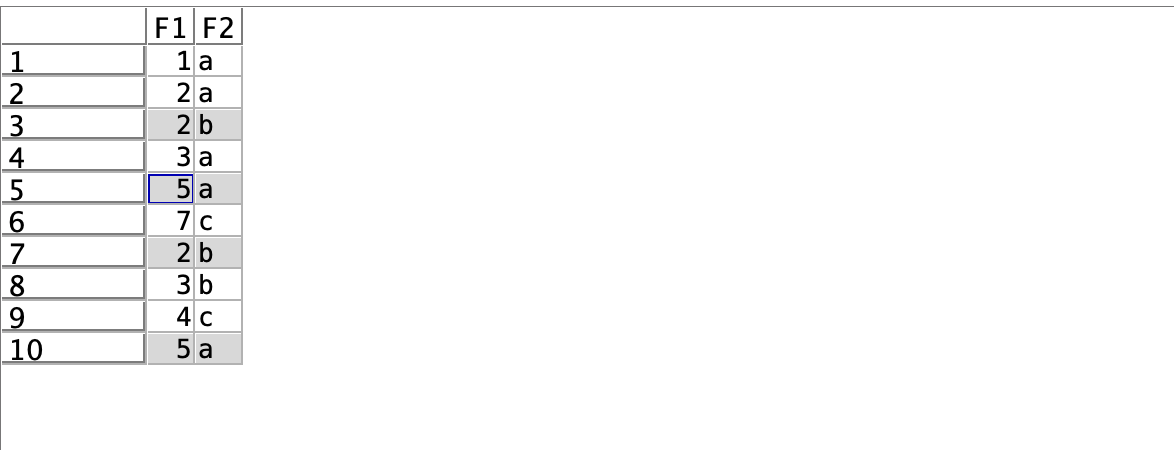Select row header 1
The image size is (1174, 450).
(73, 61)
